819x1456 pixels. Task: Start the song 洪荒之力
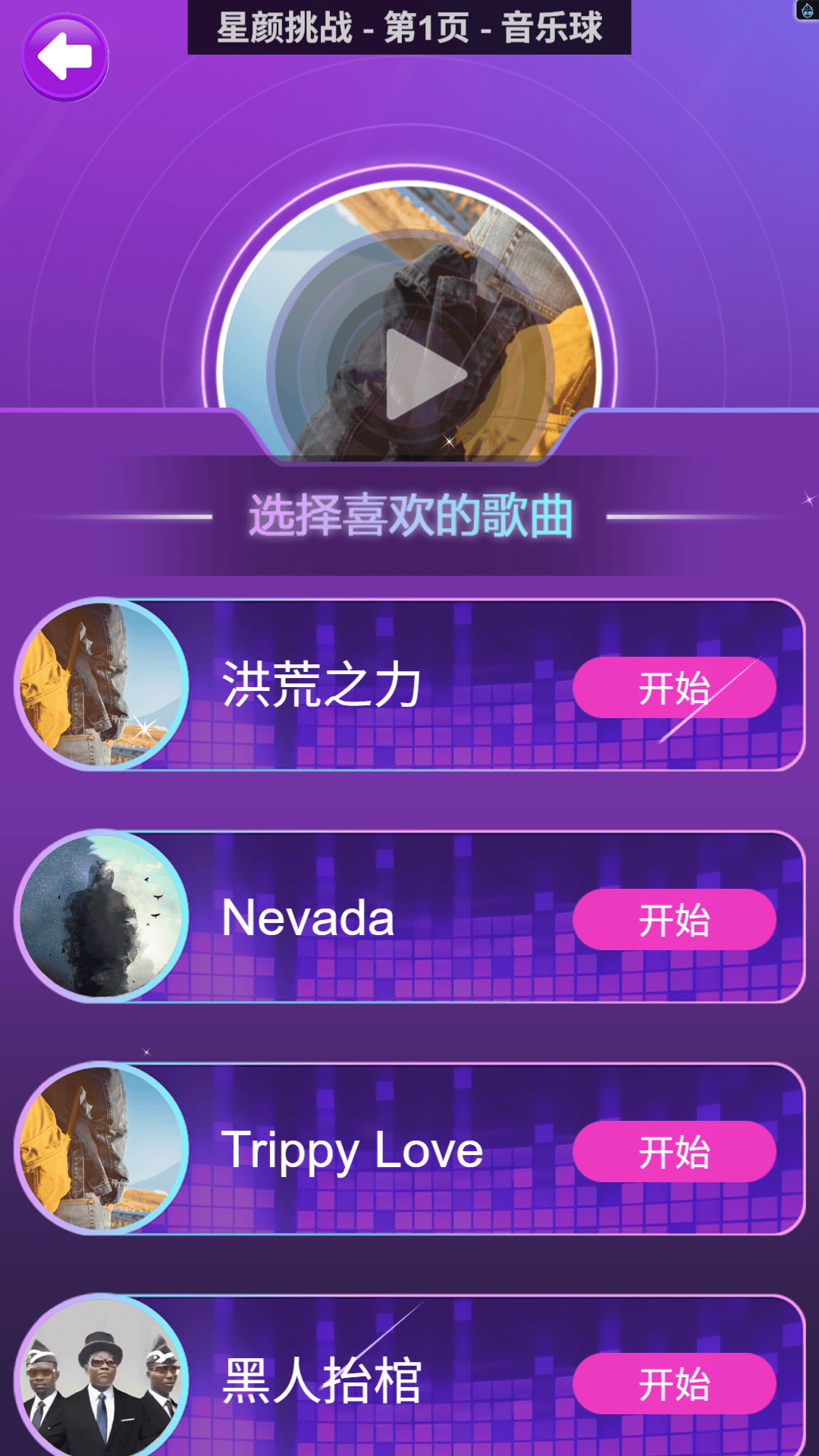(x=674, y=688)
